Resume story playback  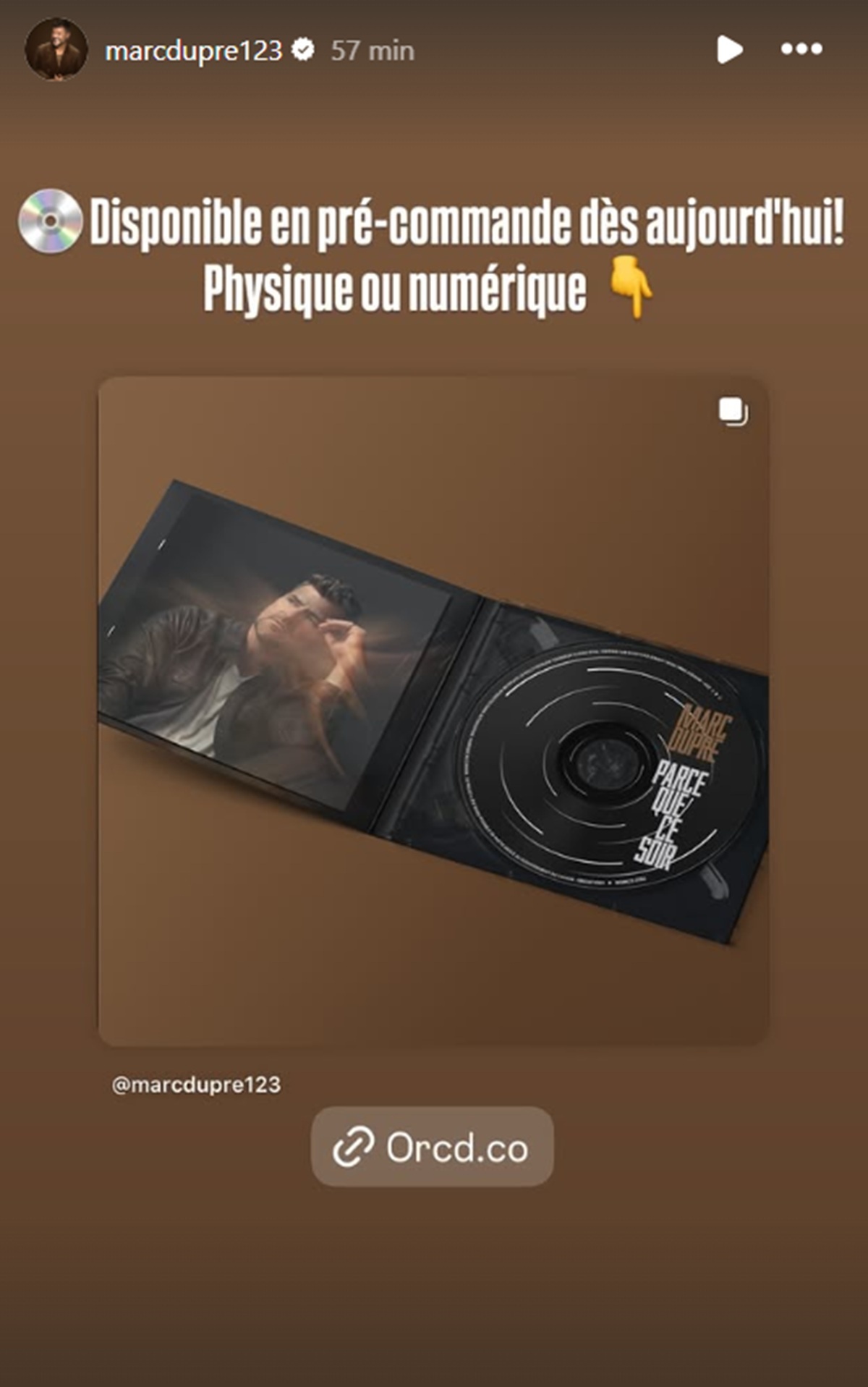coord(729,50)
